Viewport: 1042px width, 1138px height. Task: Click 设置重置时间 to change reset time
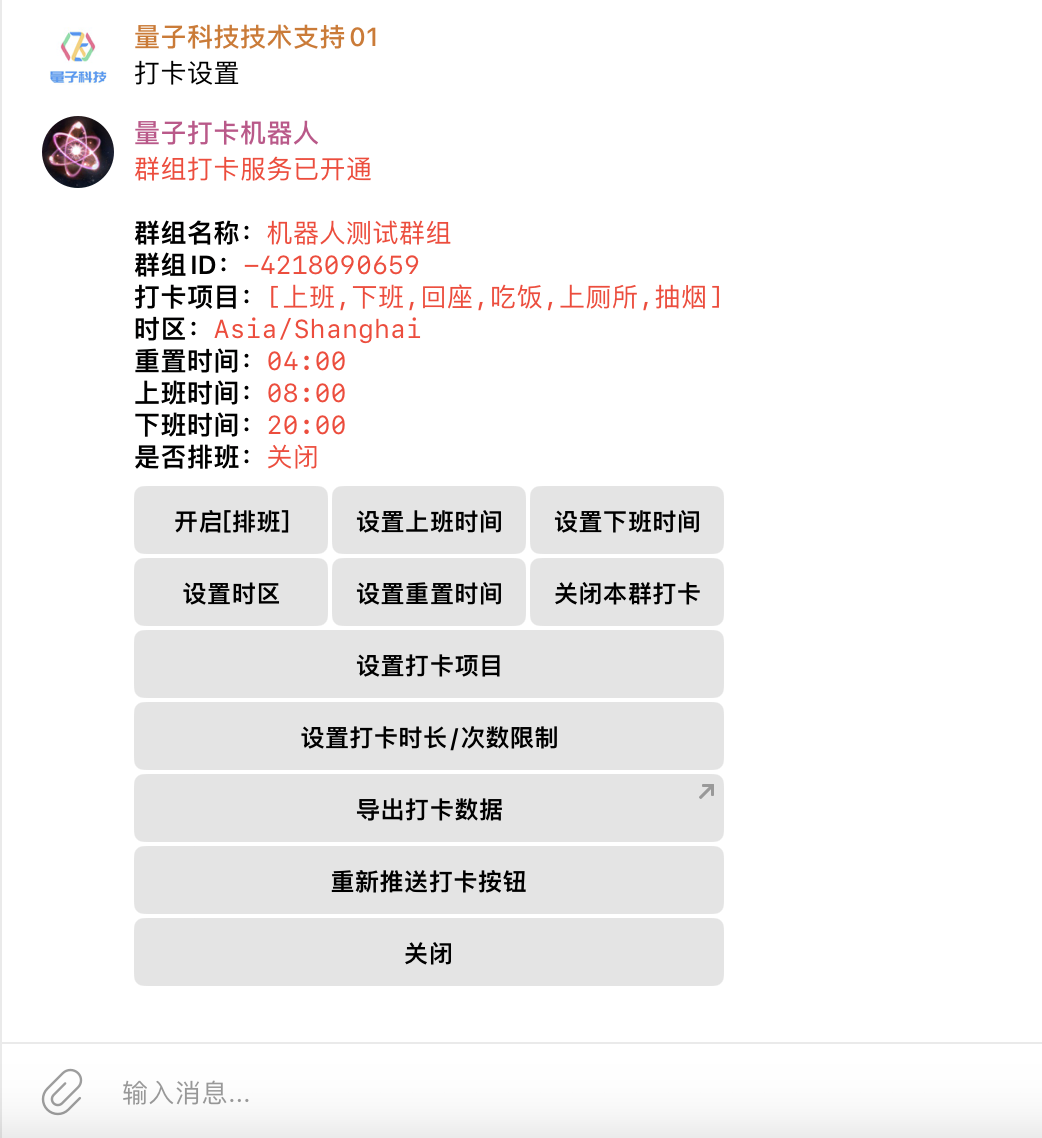point(428,592)
